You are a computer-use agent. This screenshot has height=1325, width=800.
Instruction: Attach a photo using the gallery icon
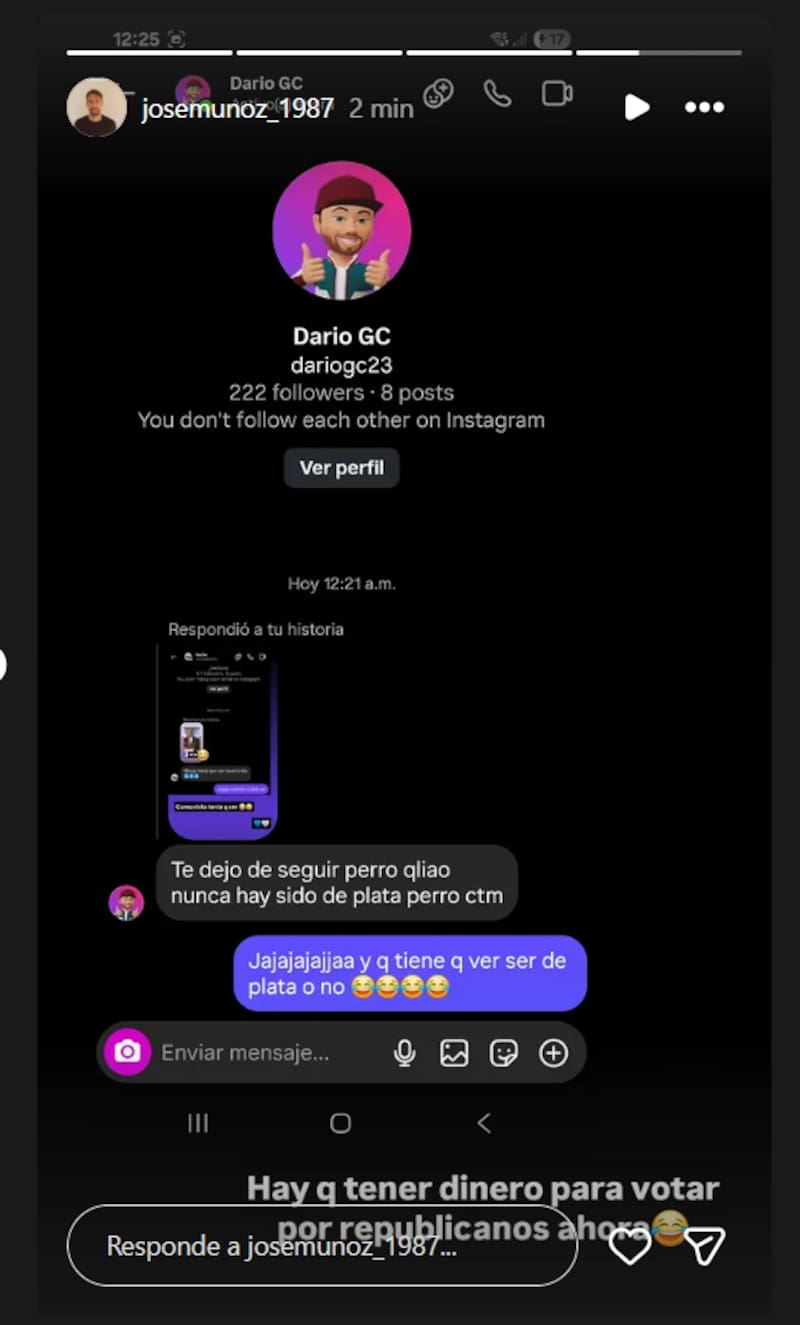454,1052
